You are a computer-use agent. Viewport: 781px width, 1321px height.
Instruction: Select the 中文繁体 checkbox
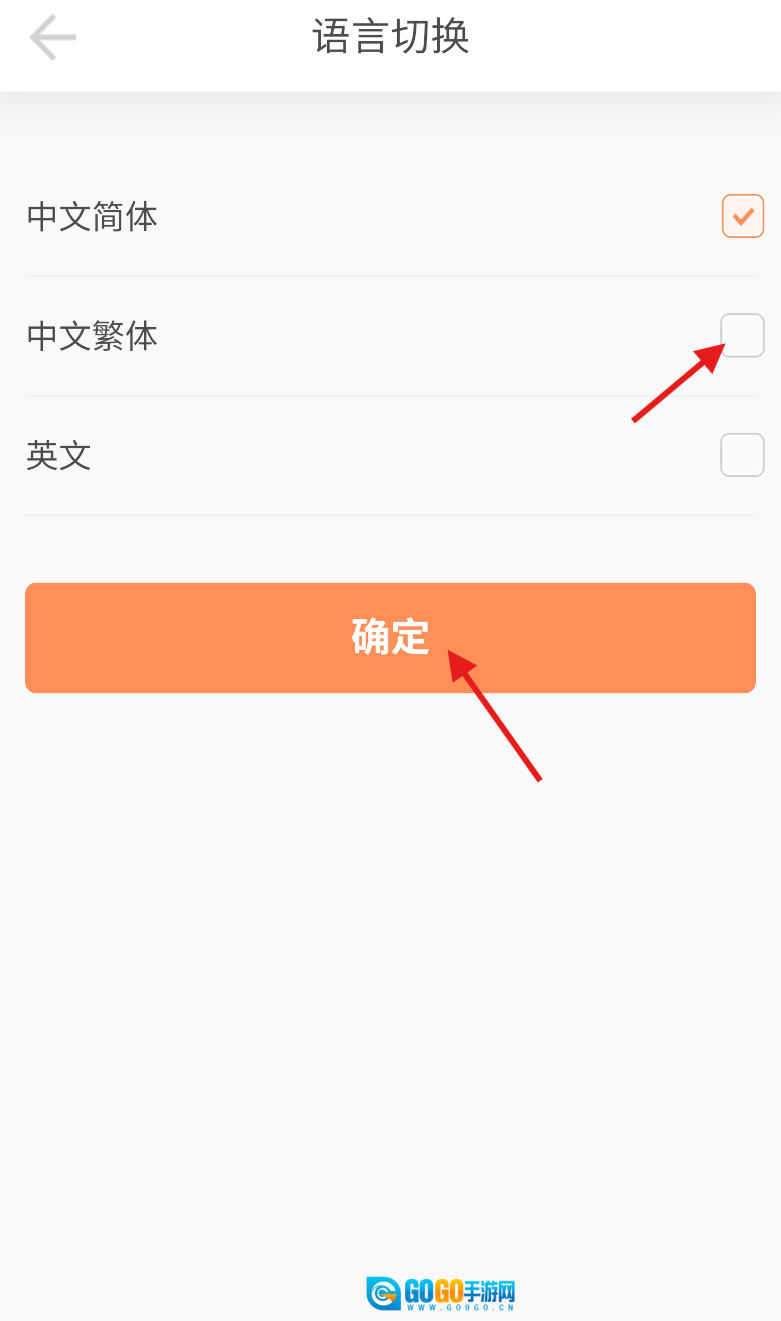click(742, 335)
